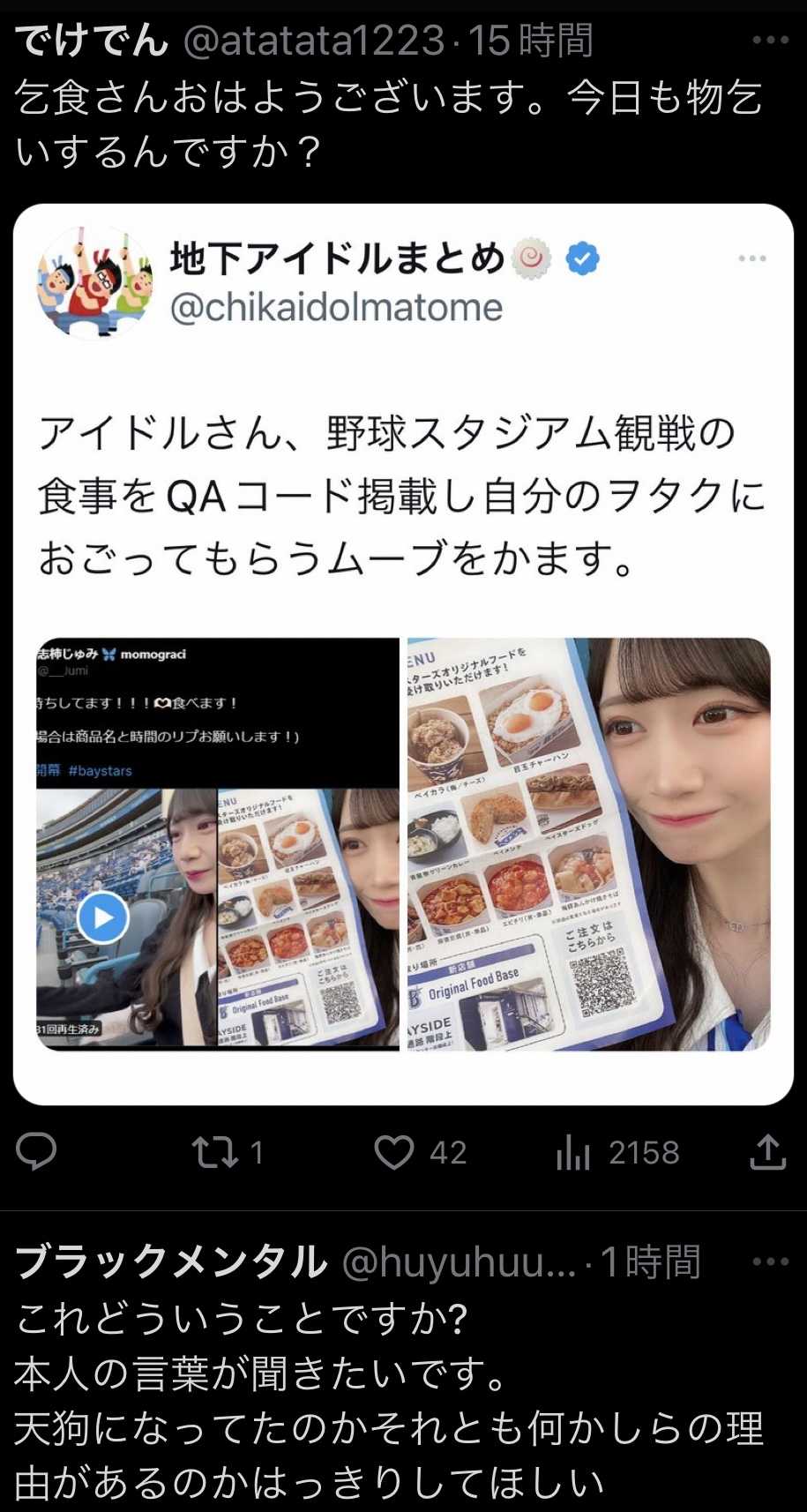Image resolution: width=807 pixels, height=1512 pixels.
Task: Open the quoted post's three-dot menu
Action: click(751, 258)
